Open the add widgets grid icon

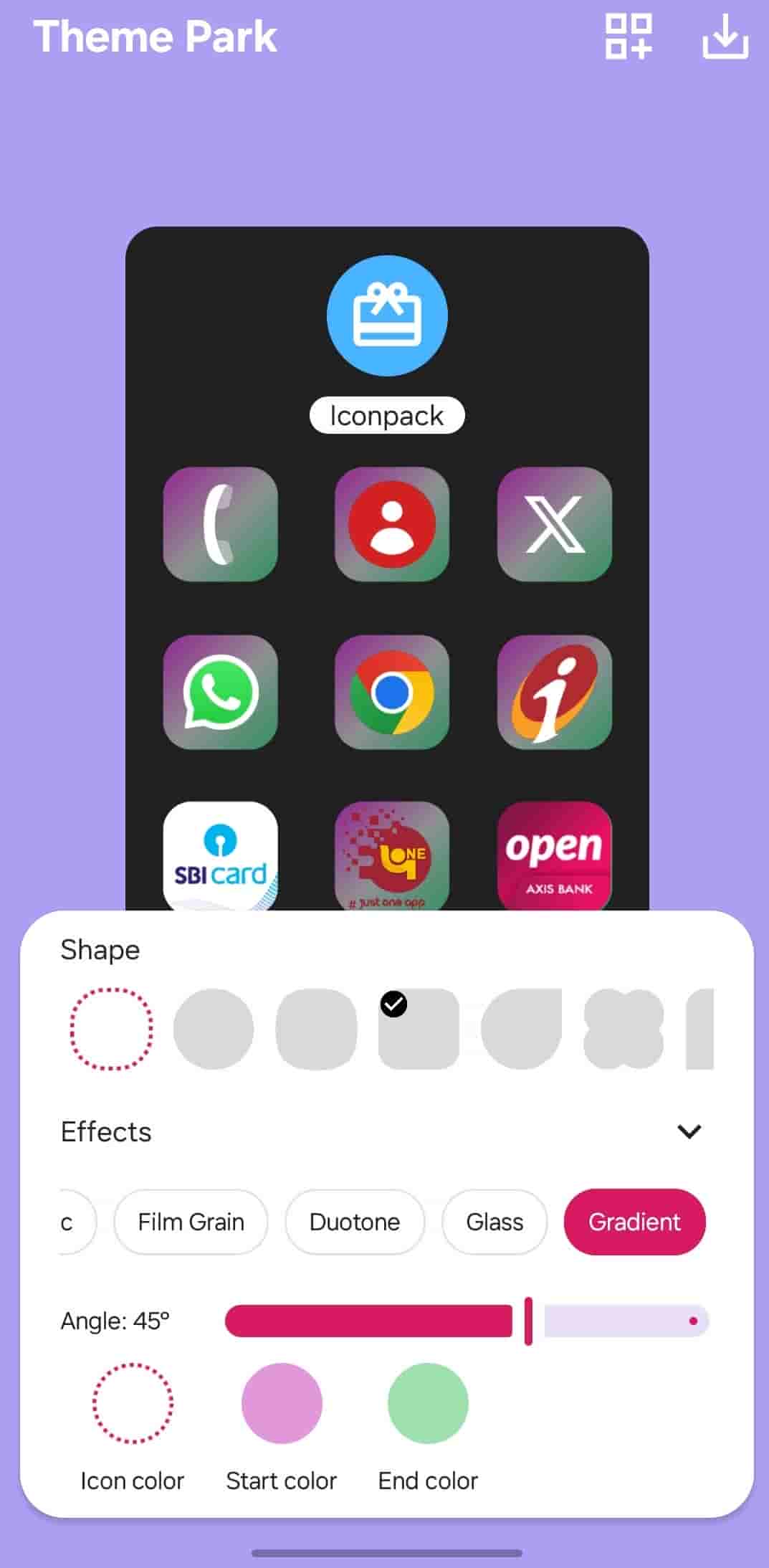(628, 37)
